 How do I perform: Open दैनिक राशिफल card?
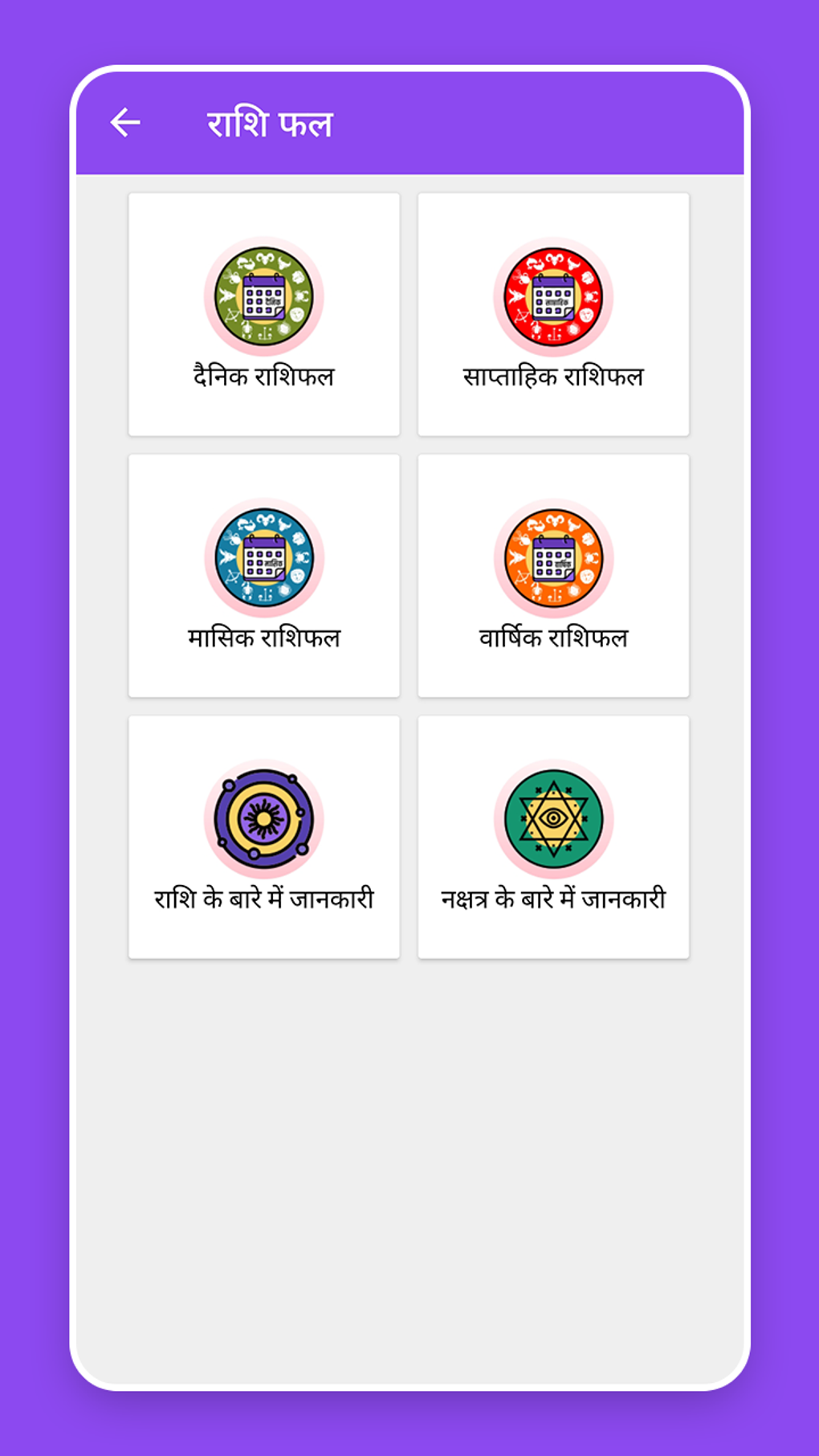264,315
